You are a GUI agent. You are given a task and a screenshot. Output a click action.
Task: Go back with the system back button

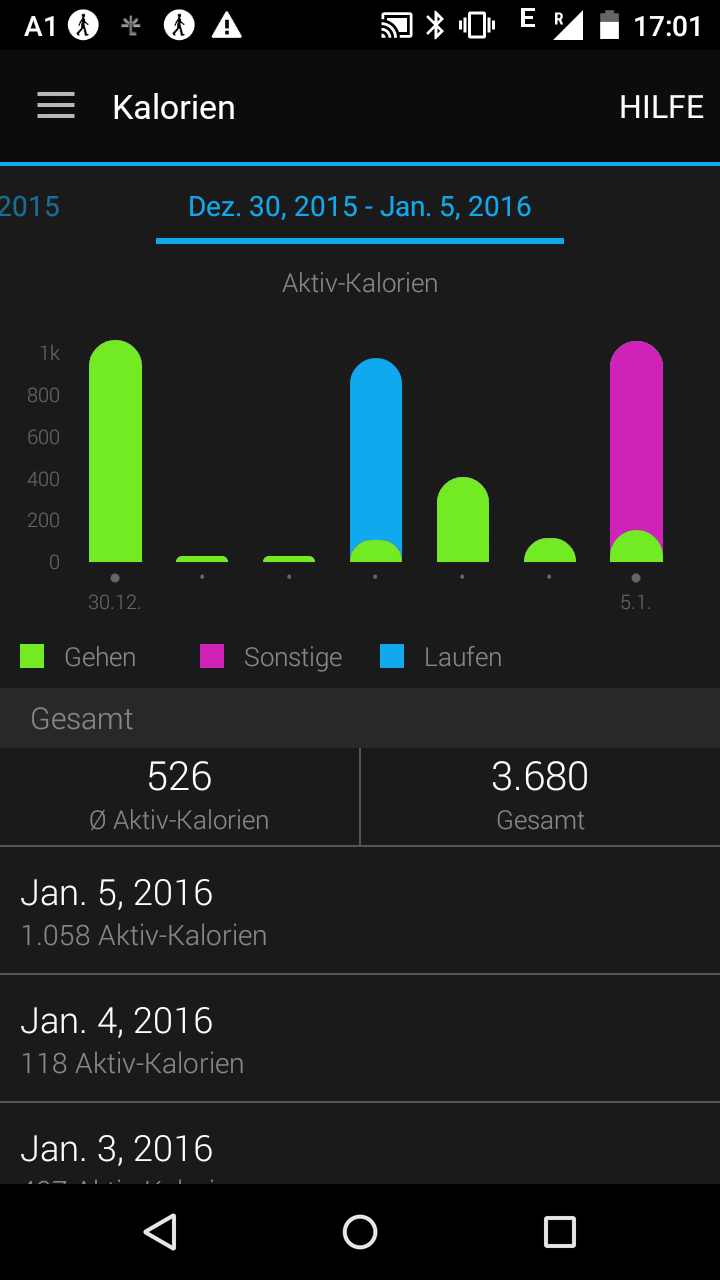coord(160,1232)
